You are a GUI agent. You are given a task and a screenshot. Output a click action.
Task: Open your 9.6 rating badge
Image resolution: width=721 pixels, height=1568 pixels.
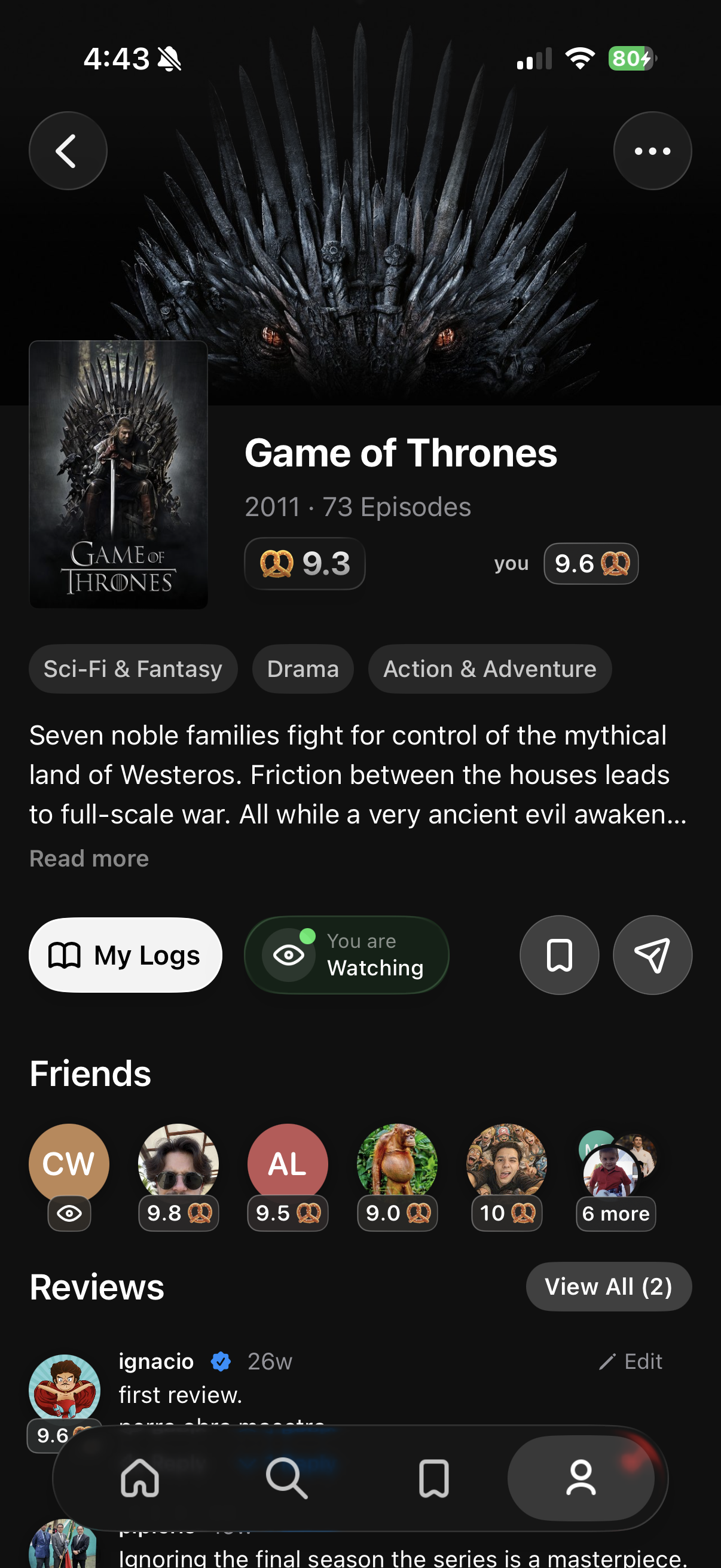pos(590,564)
